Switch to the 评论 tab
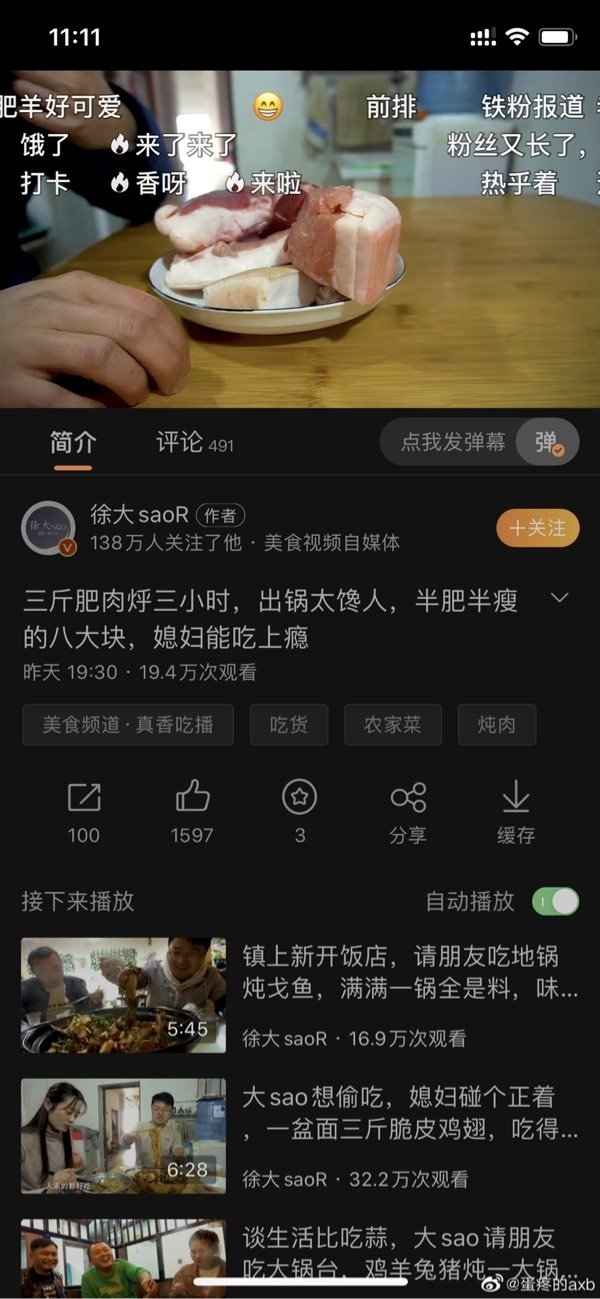This screenshot has width=600, height=1299. (x=193, y=442)
